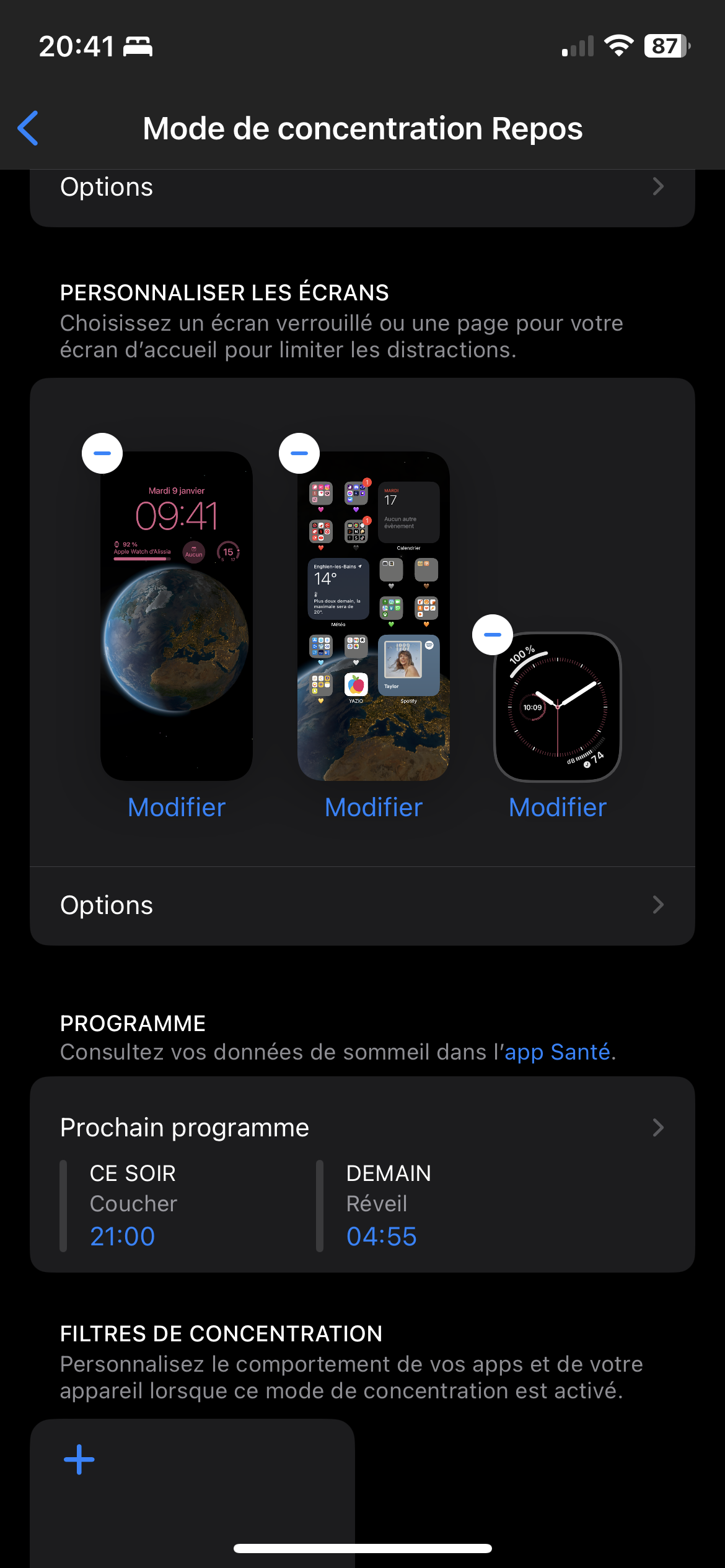The image size is (725, 1568).
Task: Open the lock screen preview with Earth wallpaper
Action: [x=177, y=616]
